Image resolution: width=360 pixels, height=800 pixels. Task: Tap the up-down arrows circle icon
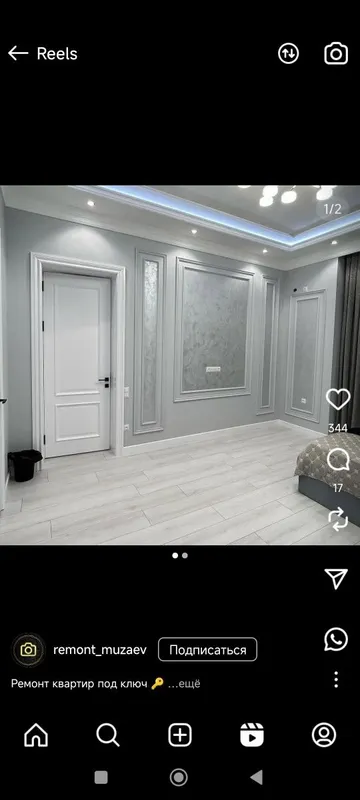click(288, 54)
